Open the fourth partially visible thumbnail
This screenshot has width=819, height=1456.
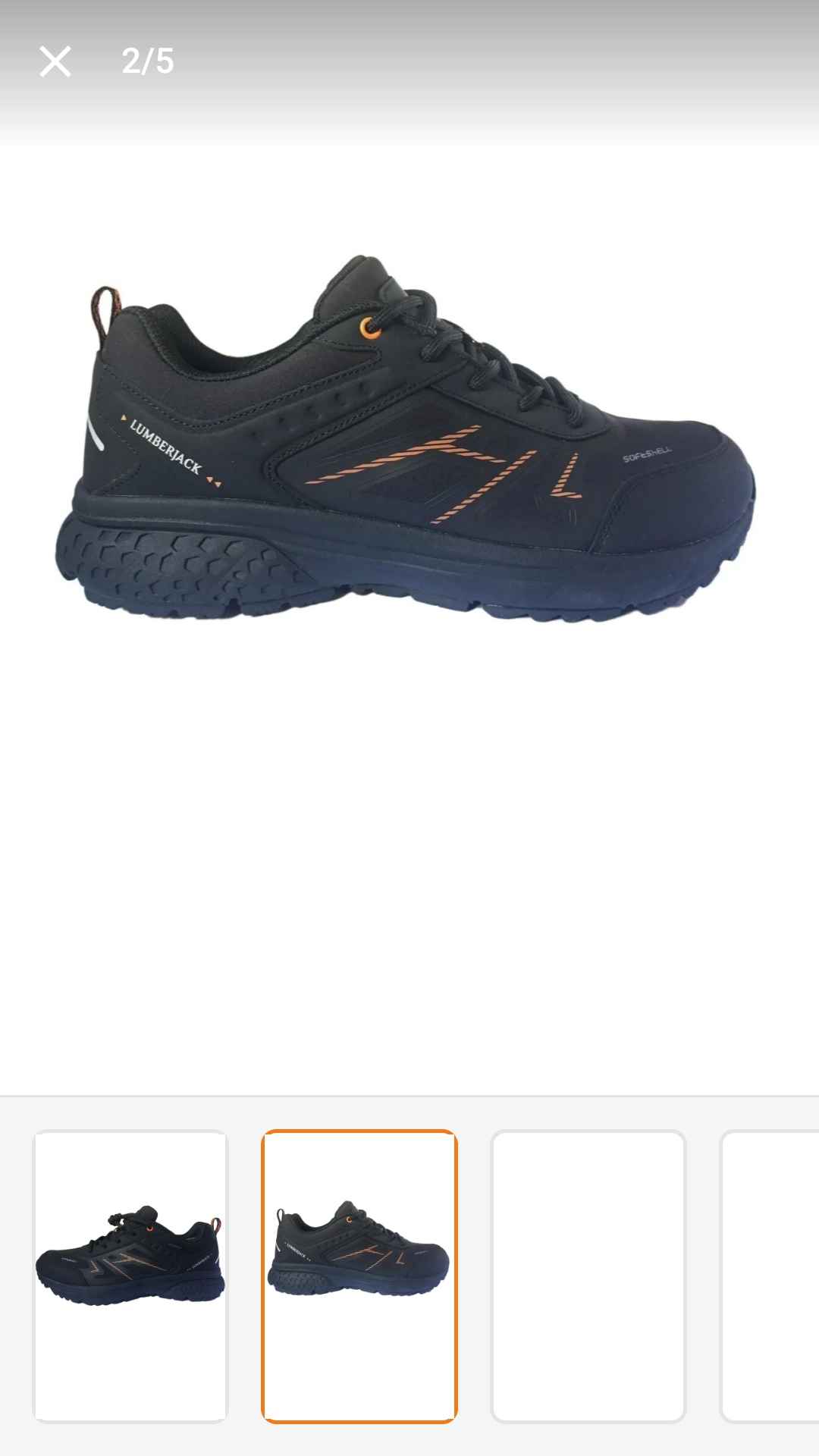point(769,1276)
